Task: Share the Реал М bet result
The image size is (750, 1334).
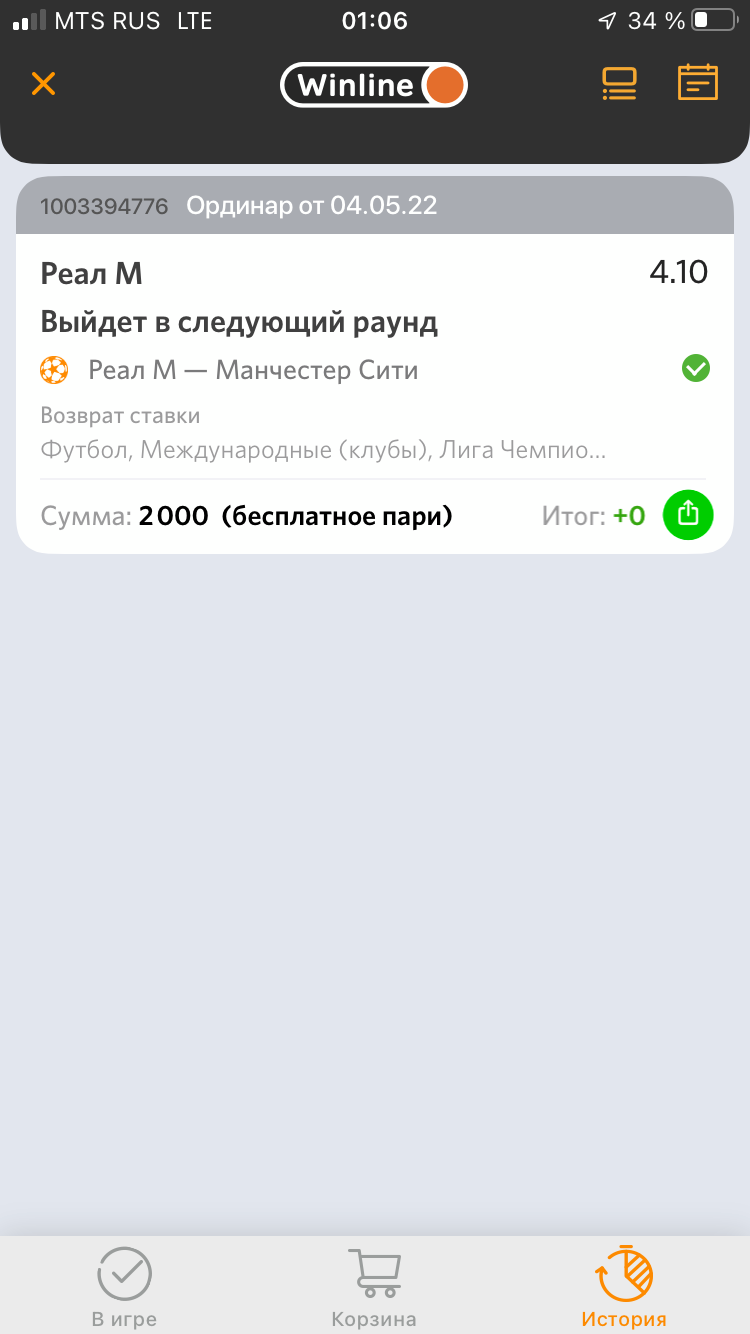Action: point(688,515)
